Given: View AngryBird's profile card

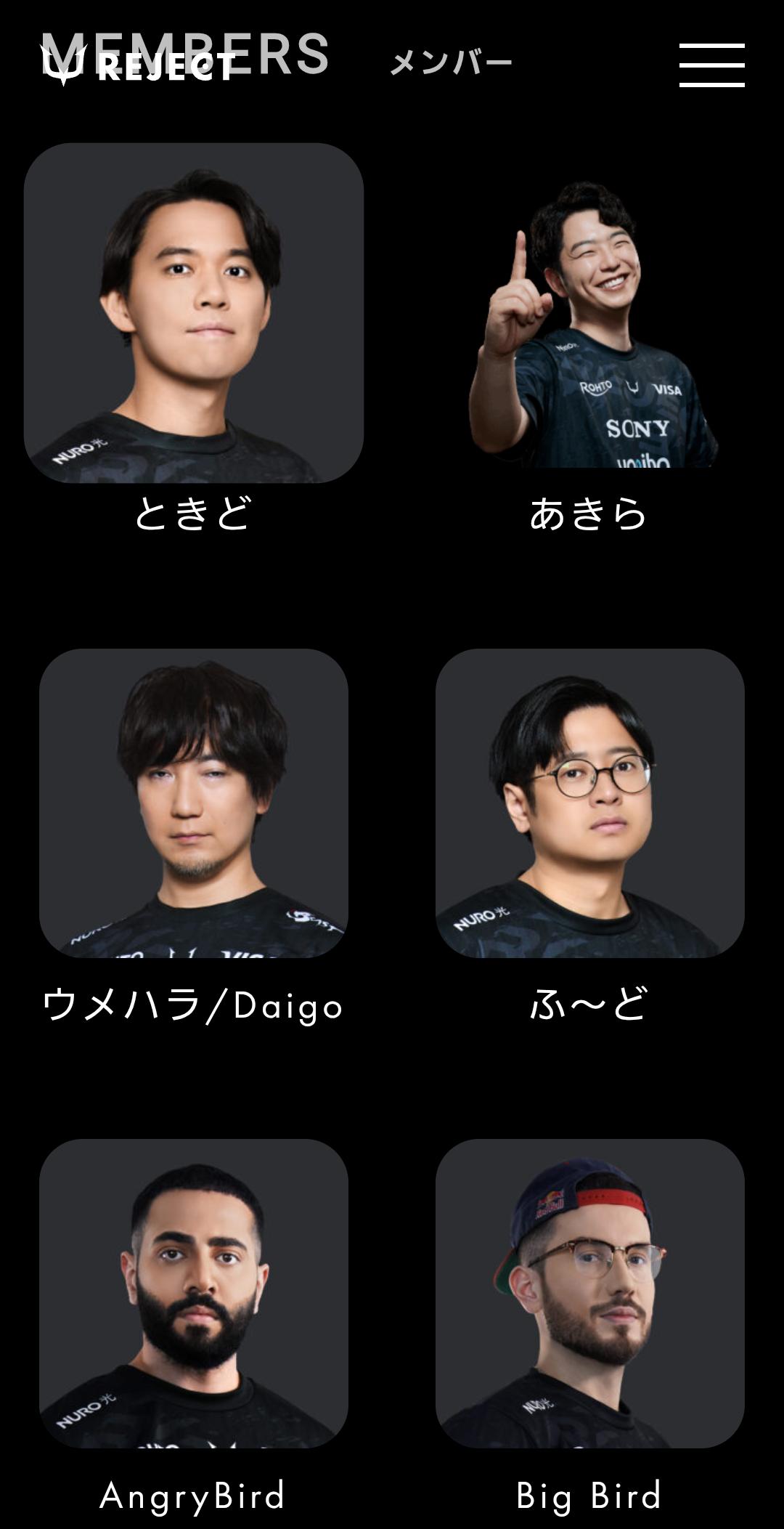Looking at the screenshot, I should coord(194,1294).
